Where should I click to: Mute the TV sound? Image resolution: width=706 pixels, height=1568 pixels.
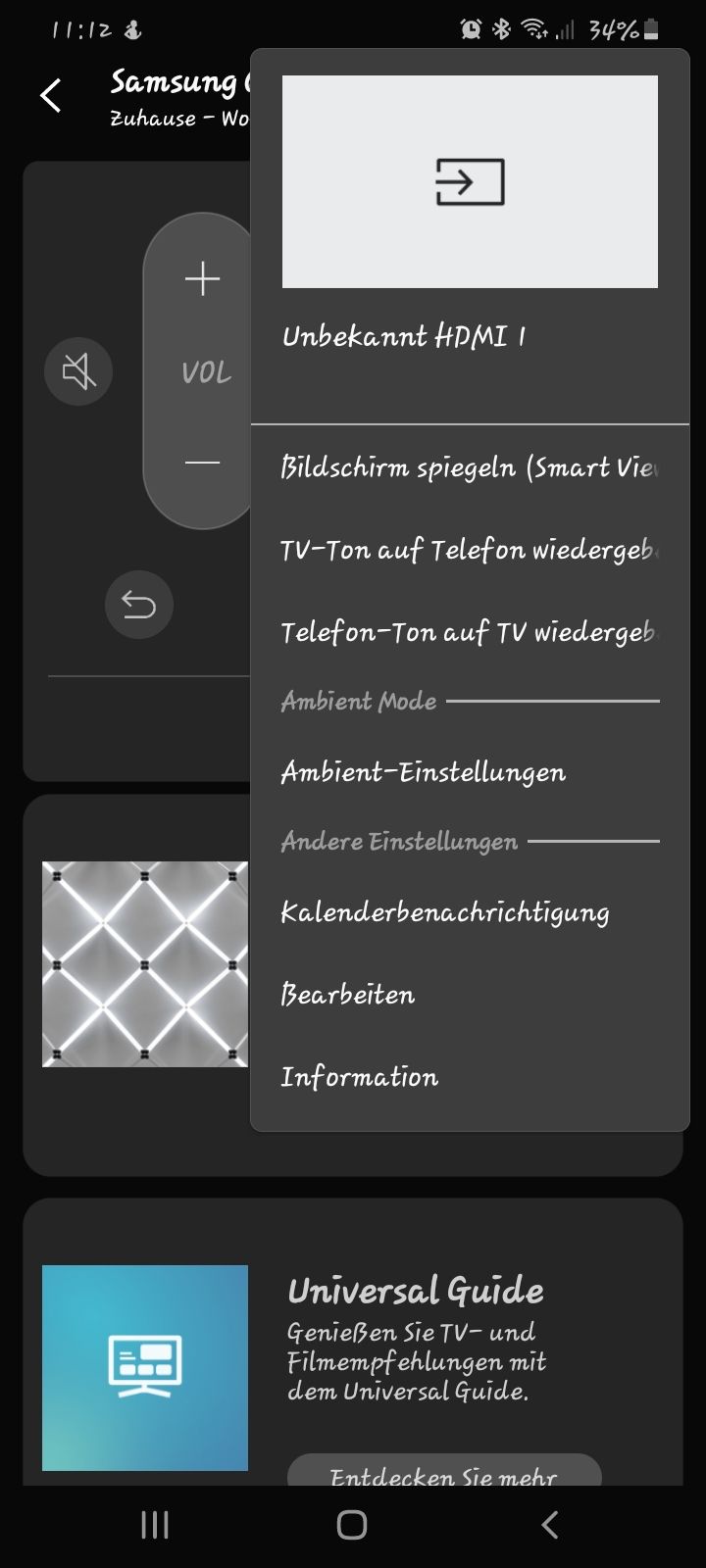pos(78,371)
